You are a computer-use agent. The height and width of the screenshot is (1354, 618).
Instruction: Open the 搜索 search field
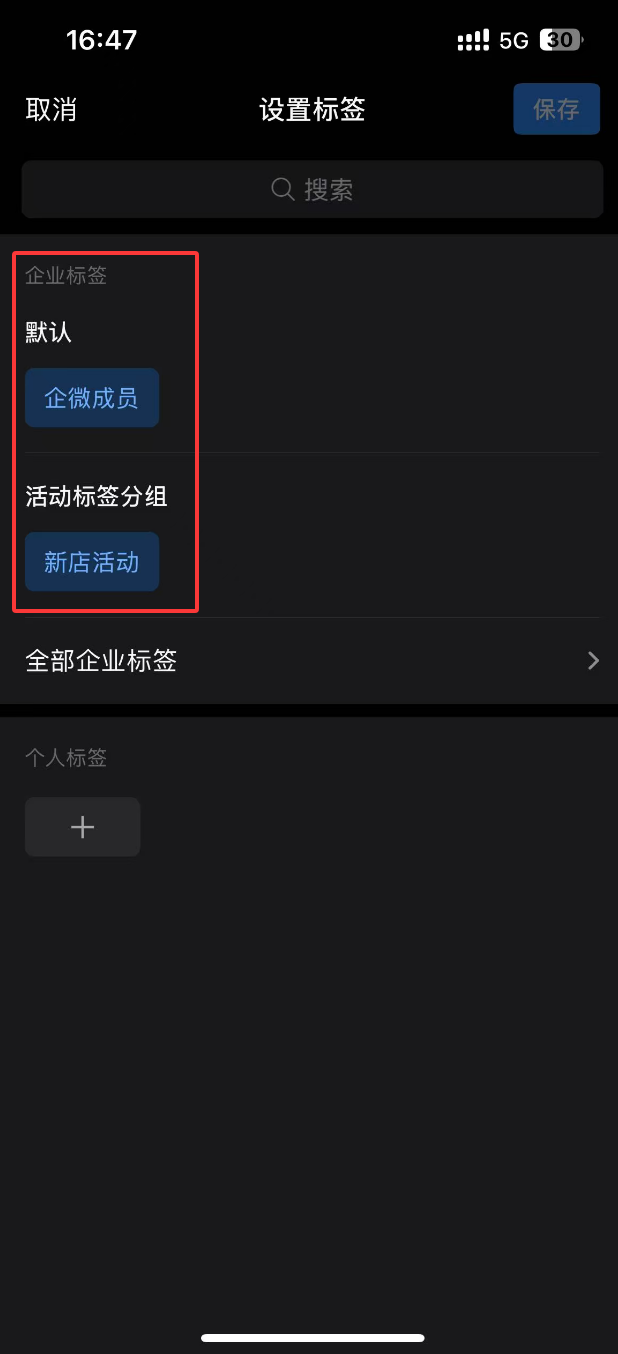tap(312, 189)
